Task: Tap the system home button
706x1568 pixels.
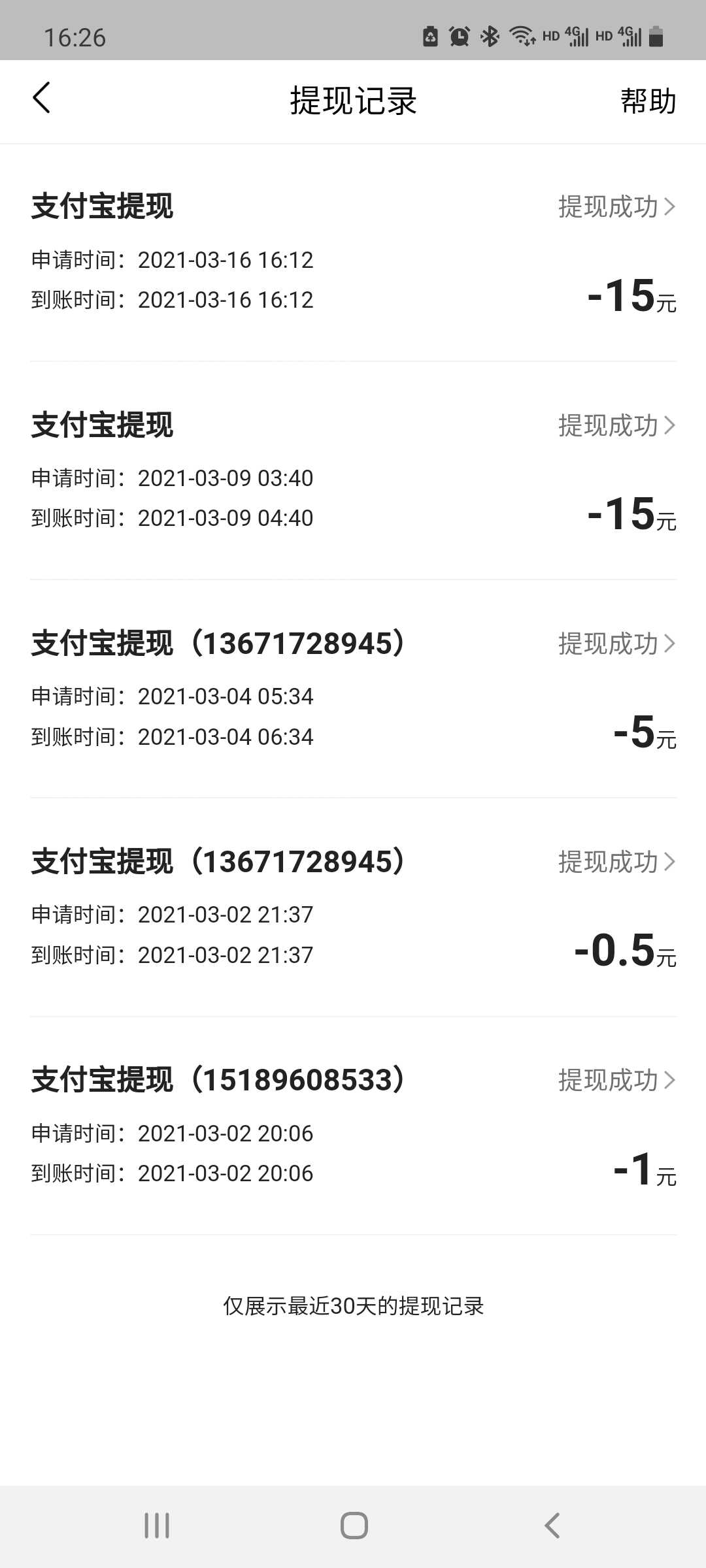Action: 354,1526
